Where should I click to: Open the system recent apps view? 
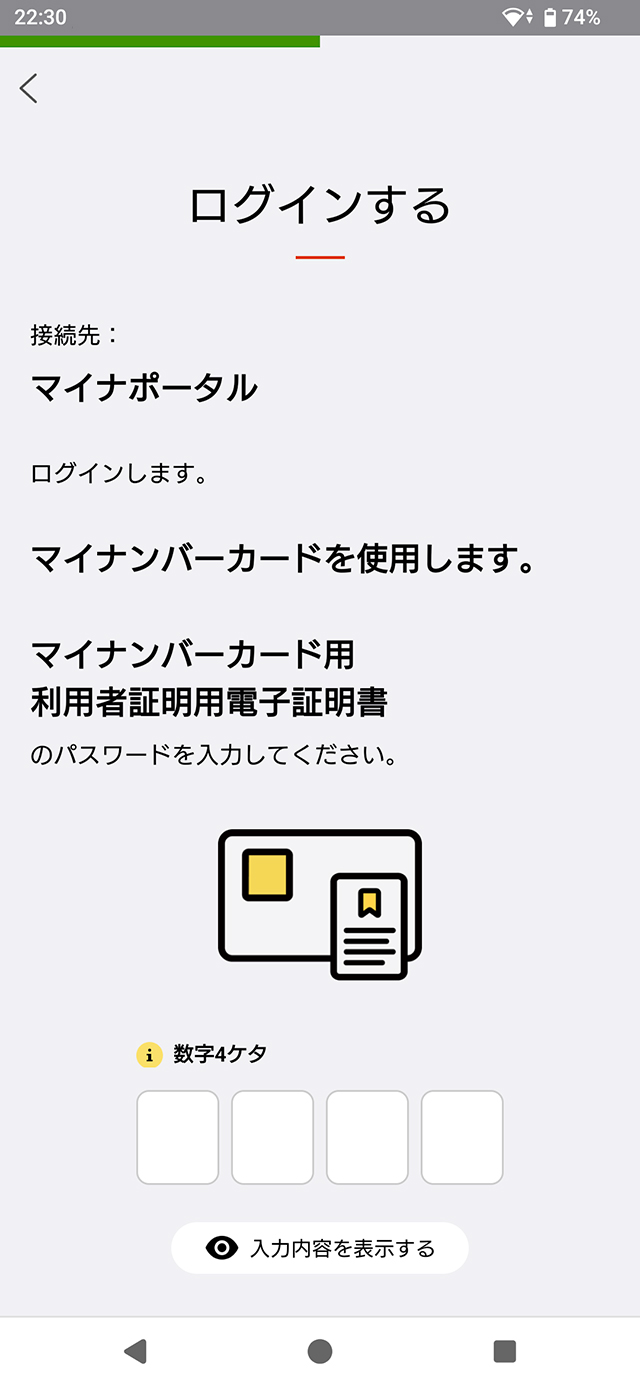pyautogui.click(x=505, y=1351)
